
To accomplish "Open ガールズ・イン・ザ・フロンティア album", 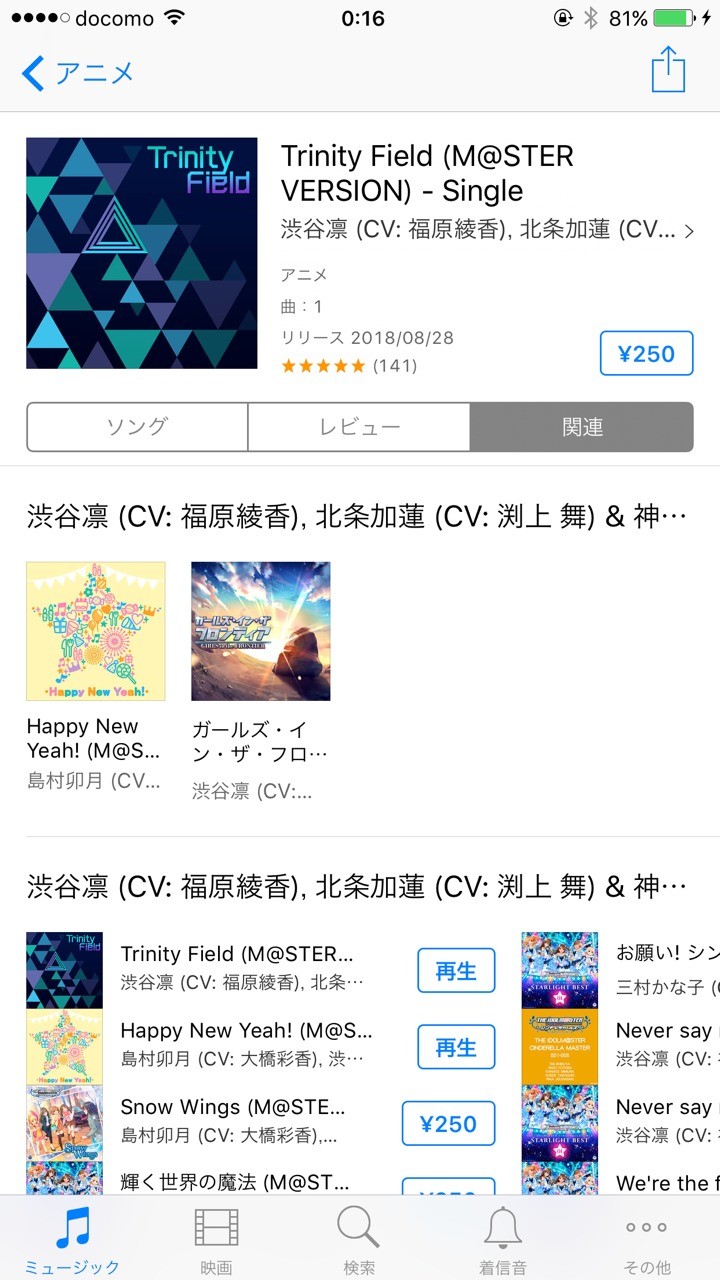I will click(x=260, y=631).
